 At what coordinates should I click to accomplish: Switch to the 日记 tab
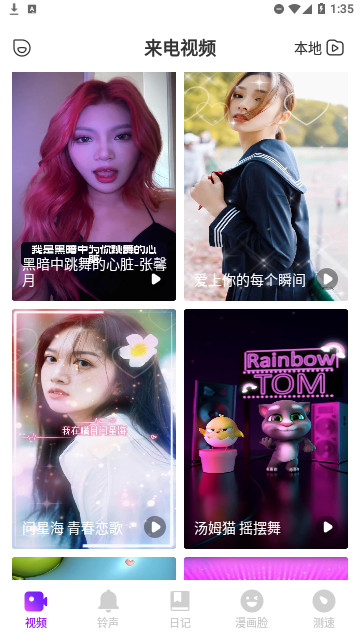pyautogui.click(x=180, y=610)
